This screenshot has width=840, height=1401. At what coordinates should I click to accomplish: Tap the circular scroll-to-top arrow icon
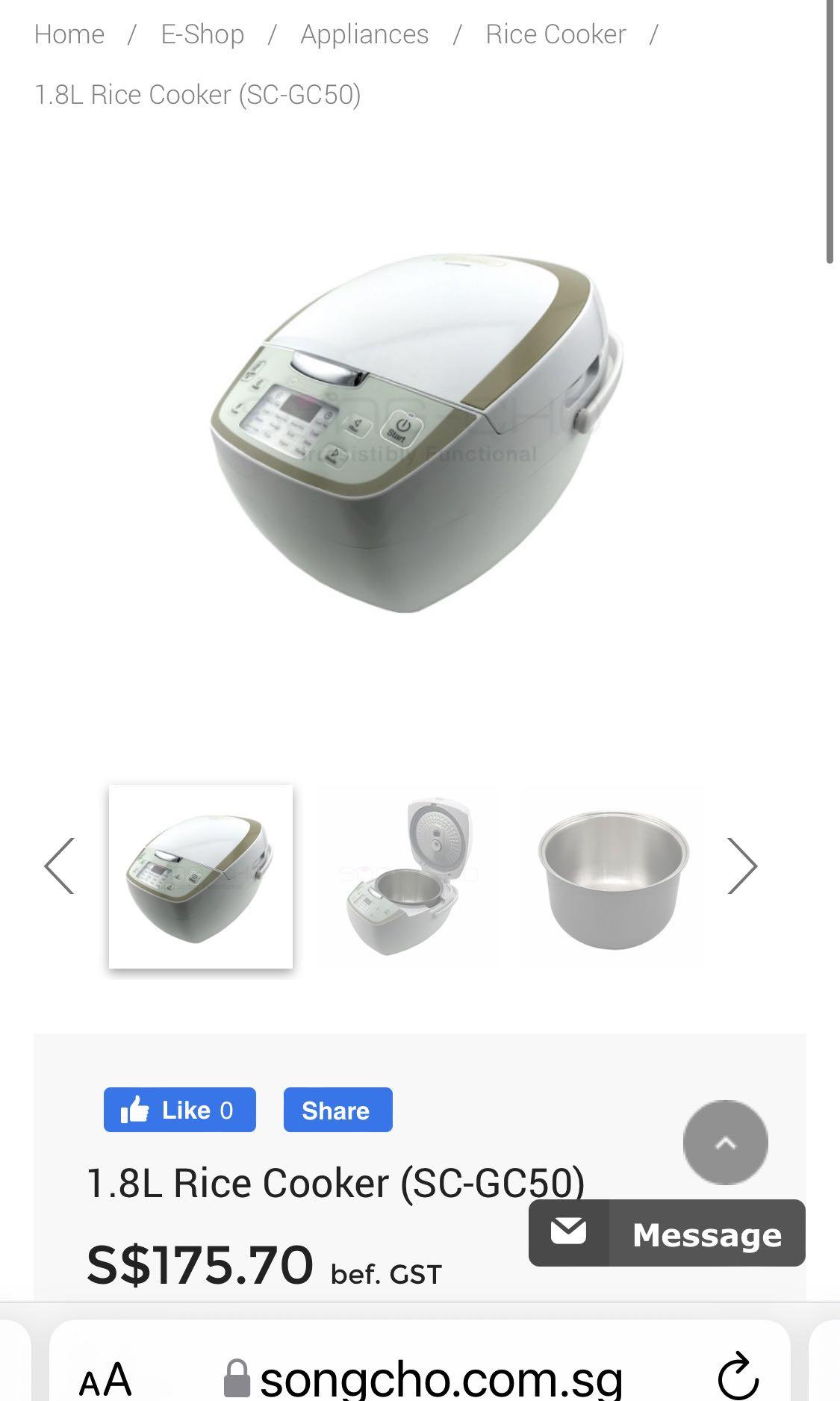725,1142
